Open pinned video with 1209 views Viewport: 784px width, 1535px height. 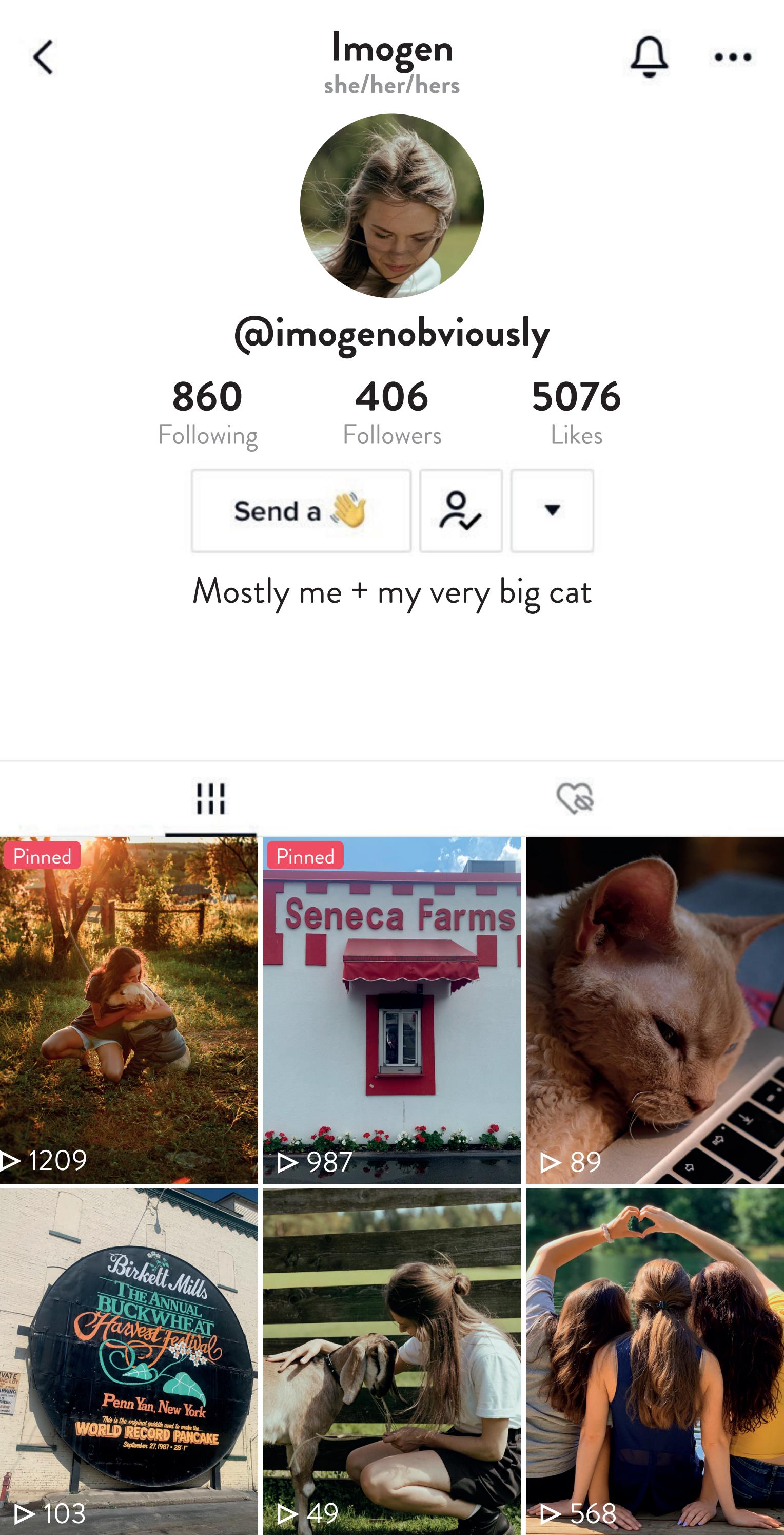point(129,1009)
